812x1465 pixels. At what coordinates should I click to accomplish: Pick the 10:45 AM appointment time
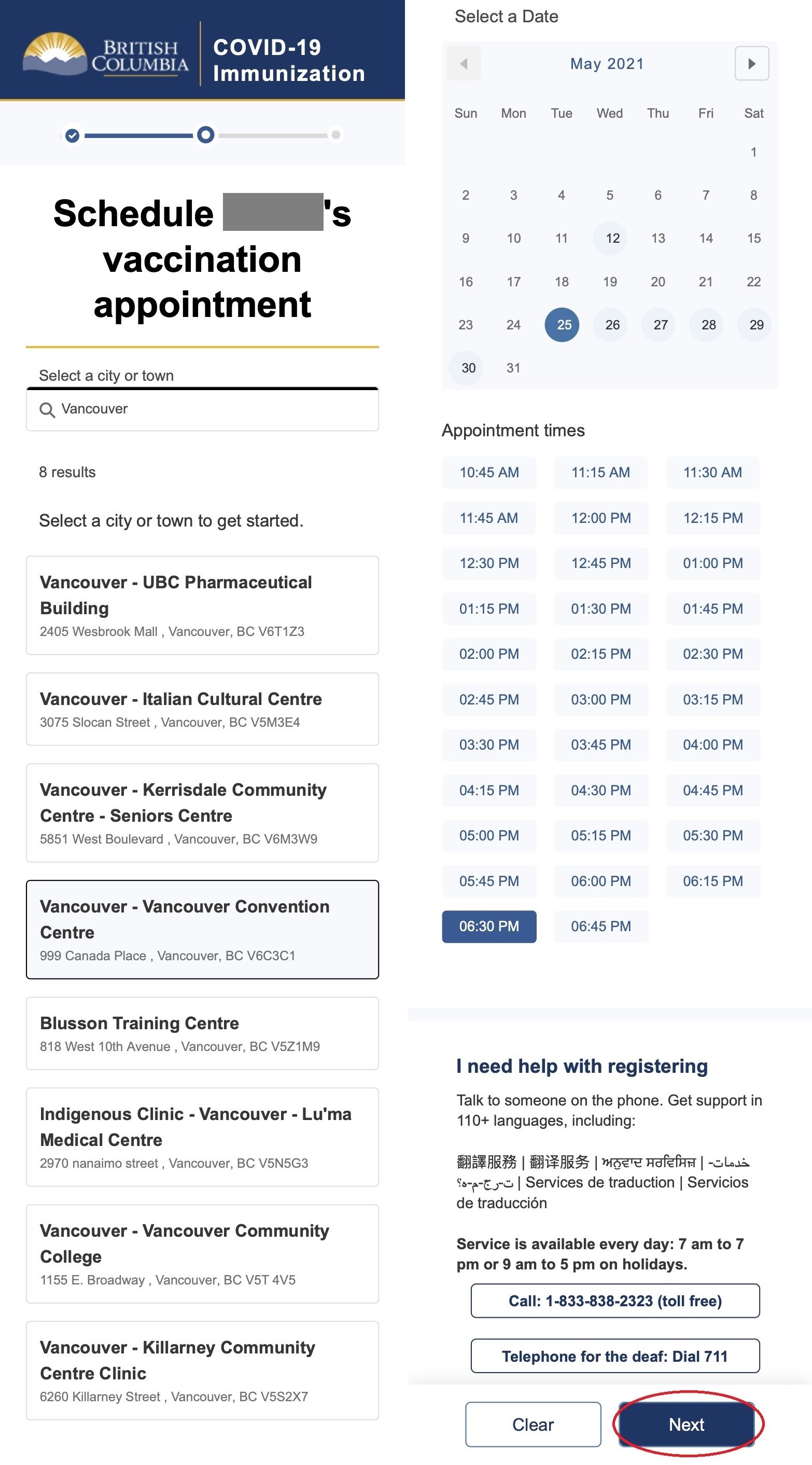pyautogui.click(x=489, y=472)
